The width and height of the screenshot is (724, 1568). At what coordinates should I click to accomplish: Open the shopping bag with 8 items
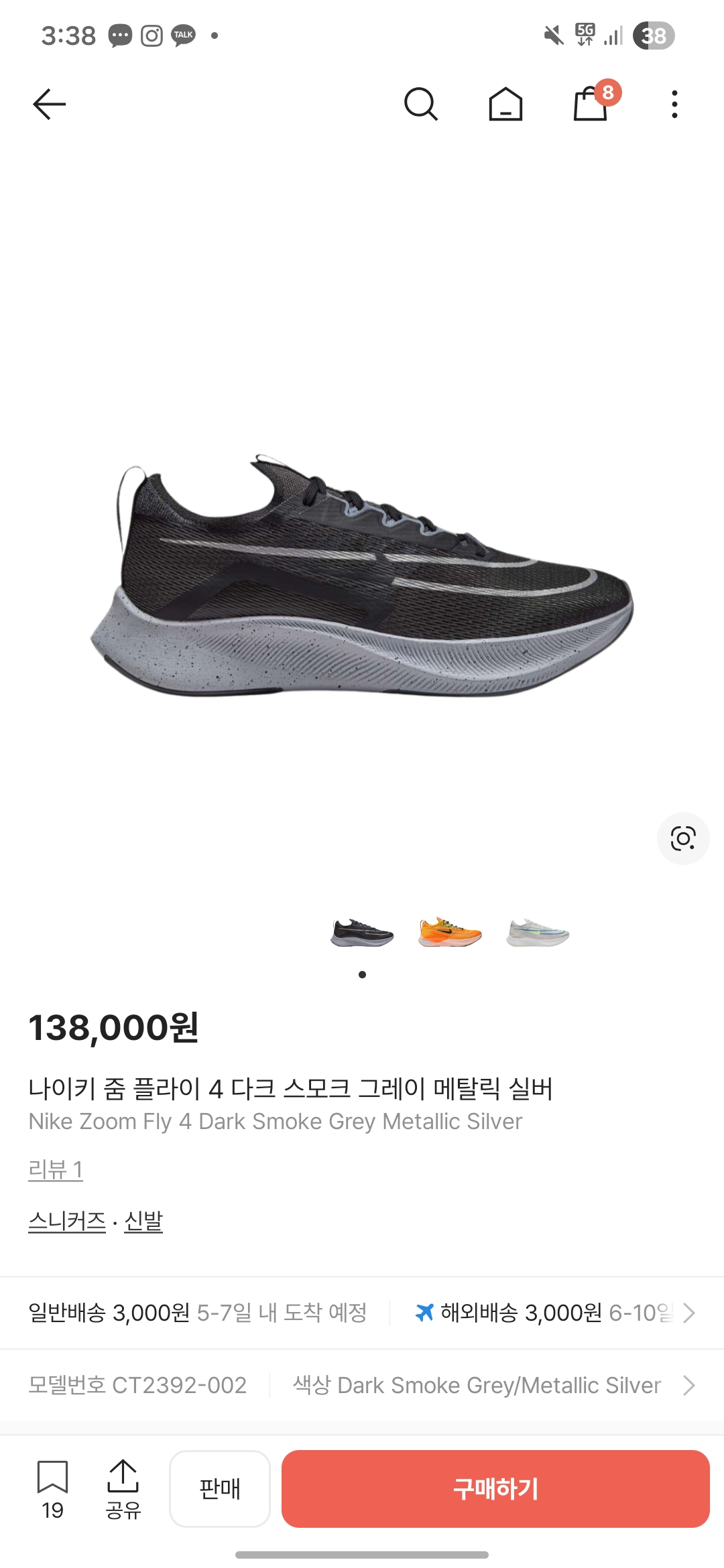point(591,104)
